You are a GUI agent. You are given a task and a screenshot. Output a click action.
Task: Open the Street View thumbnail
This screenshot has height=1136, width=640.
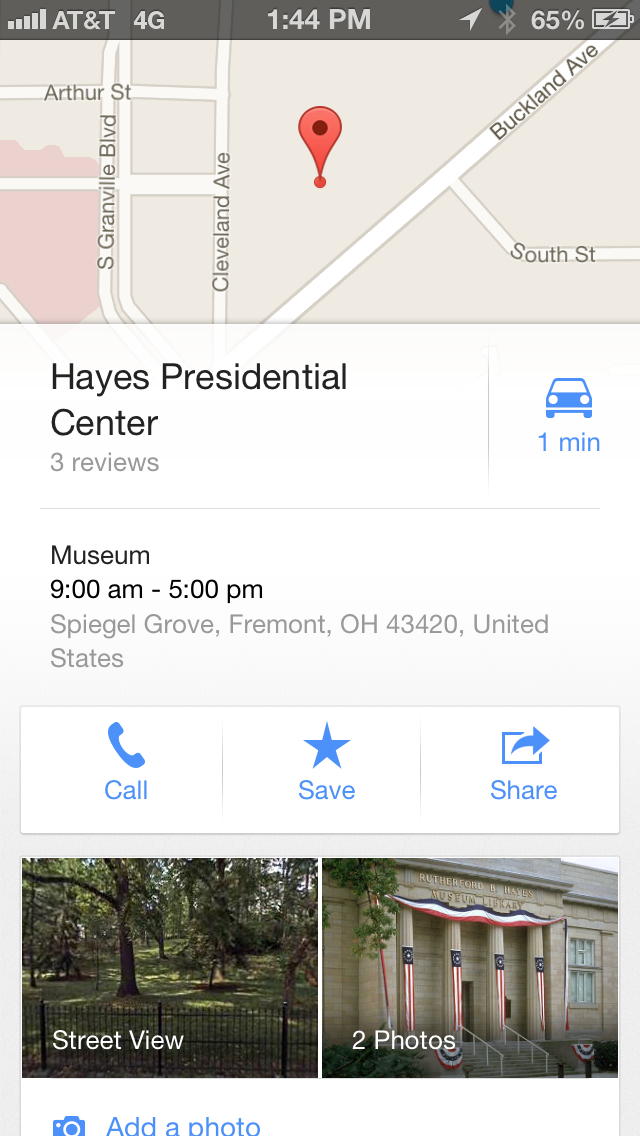tap(170, 967)
